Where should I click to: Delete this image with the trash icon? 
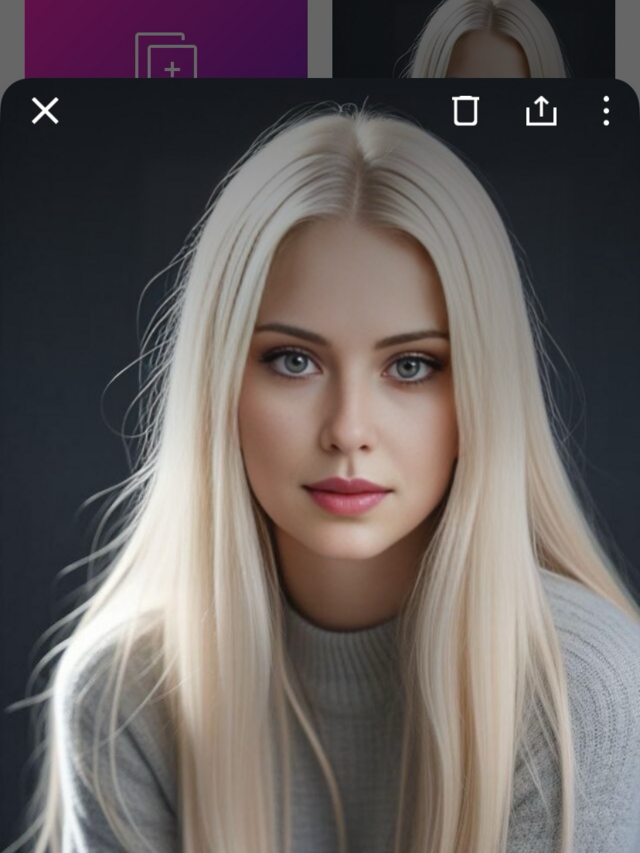[x=465, y=110]
